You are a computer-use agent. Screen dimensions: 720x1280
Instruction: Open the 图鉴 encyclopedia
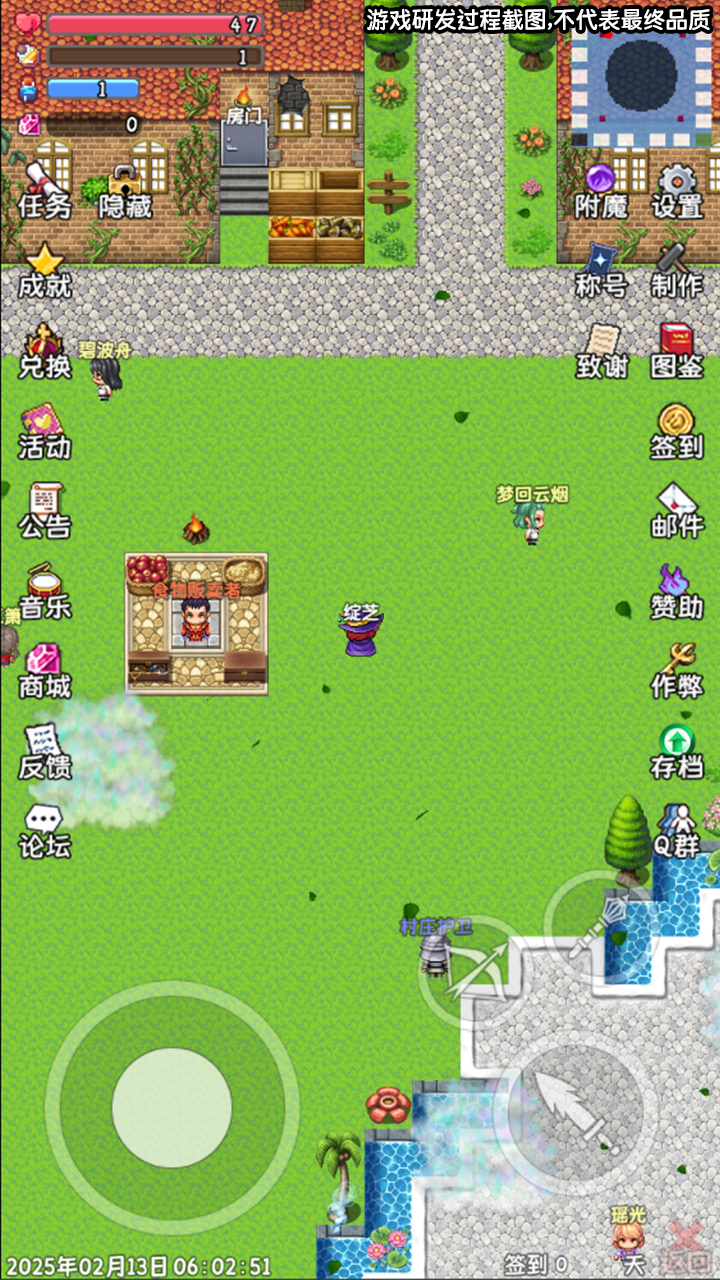(x=677, y=351)
